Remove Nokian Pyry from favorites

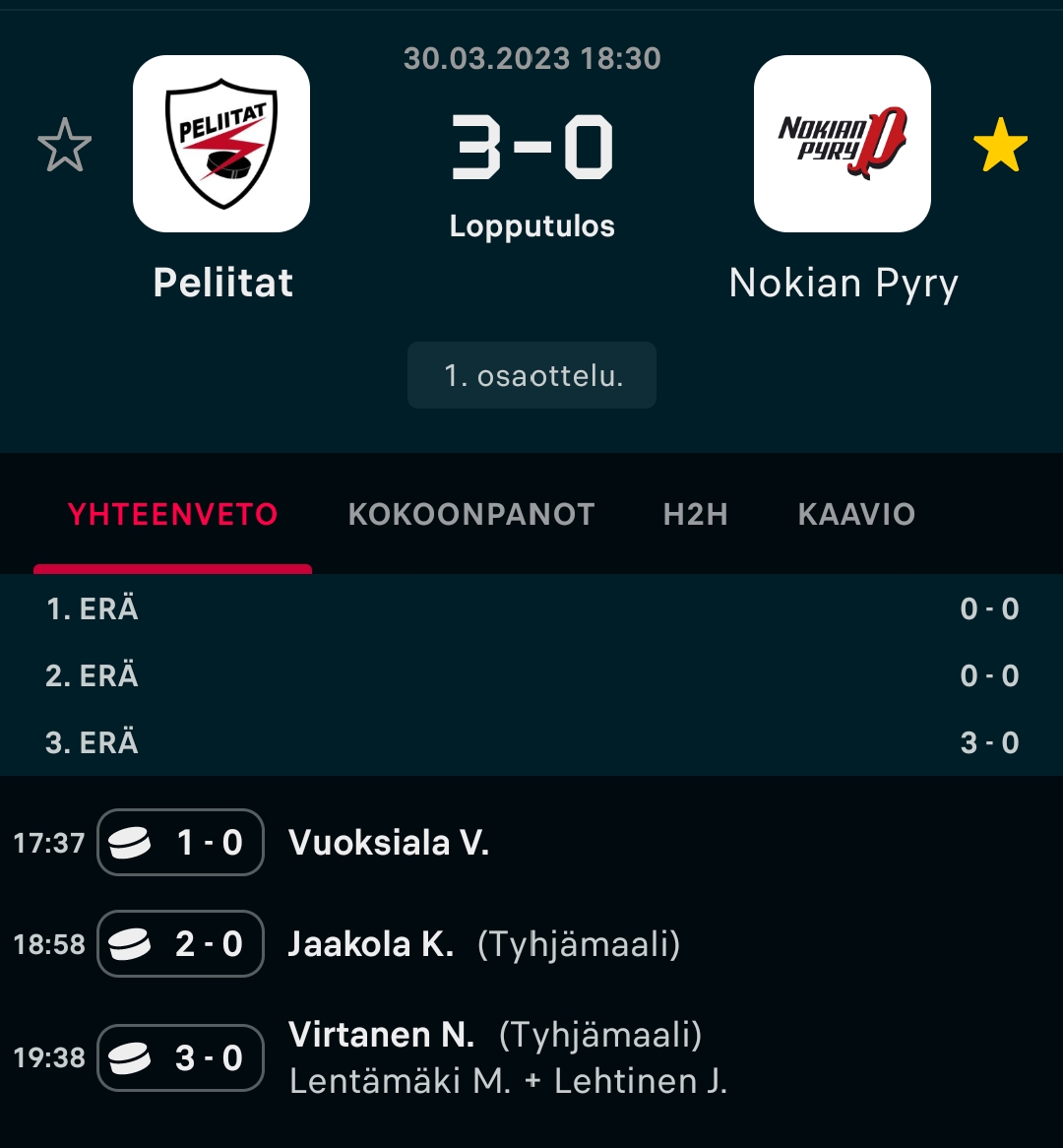(x=1000, y=145)
